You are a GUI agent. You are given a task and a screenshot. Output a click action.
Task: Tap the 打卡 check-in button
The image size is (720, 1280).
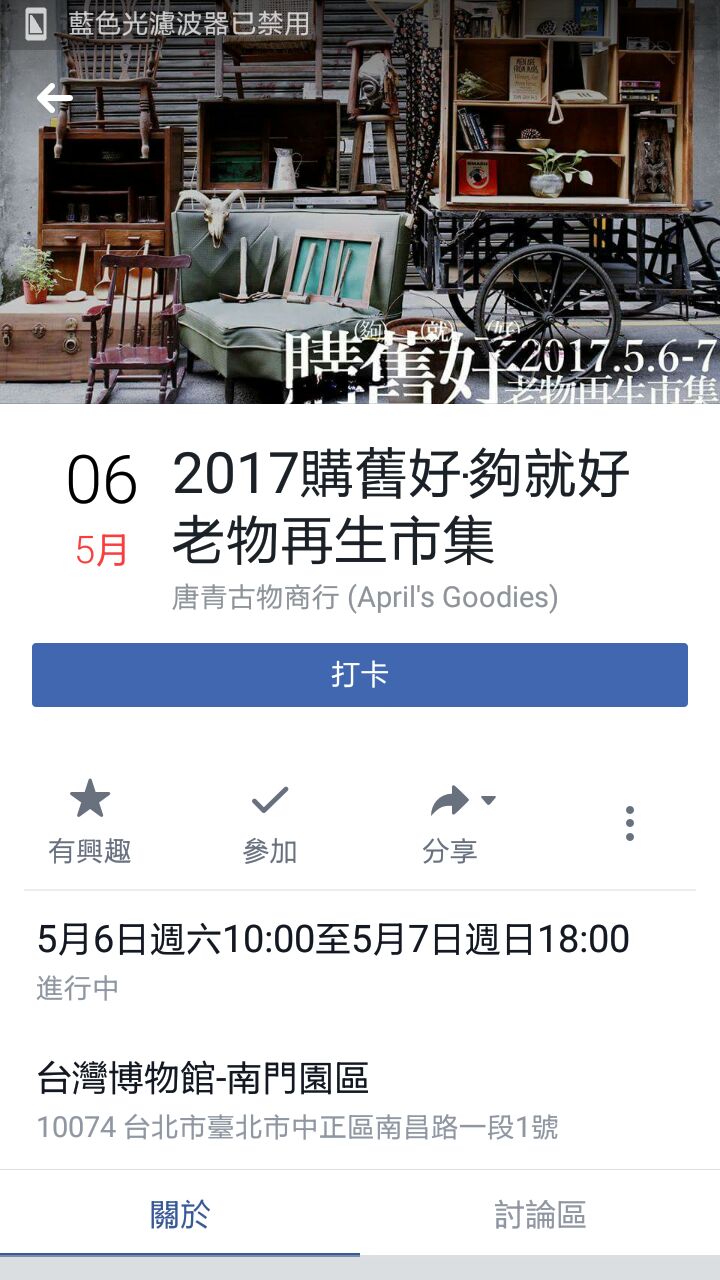[x=360, y=675]
